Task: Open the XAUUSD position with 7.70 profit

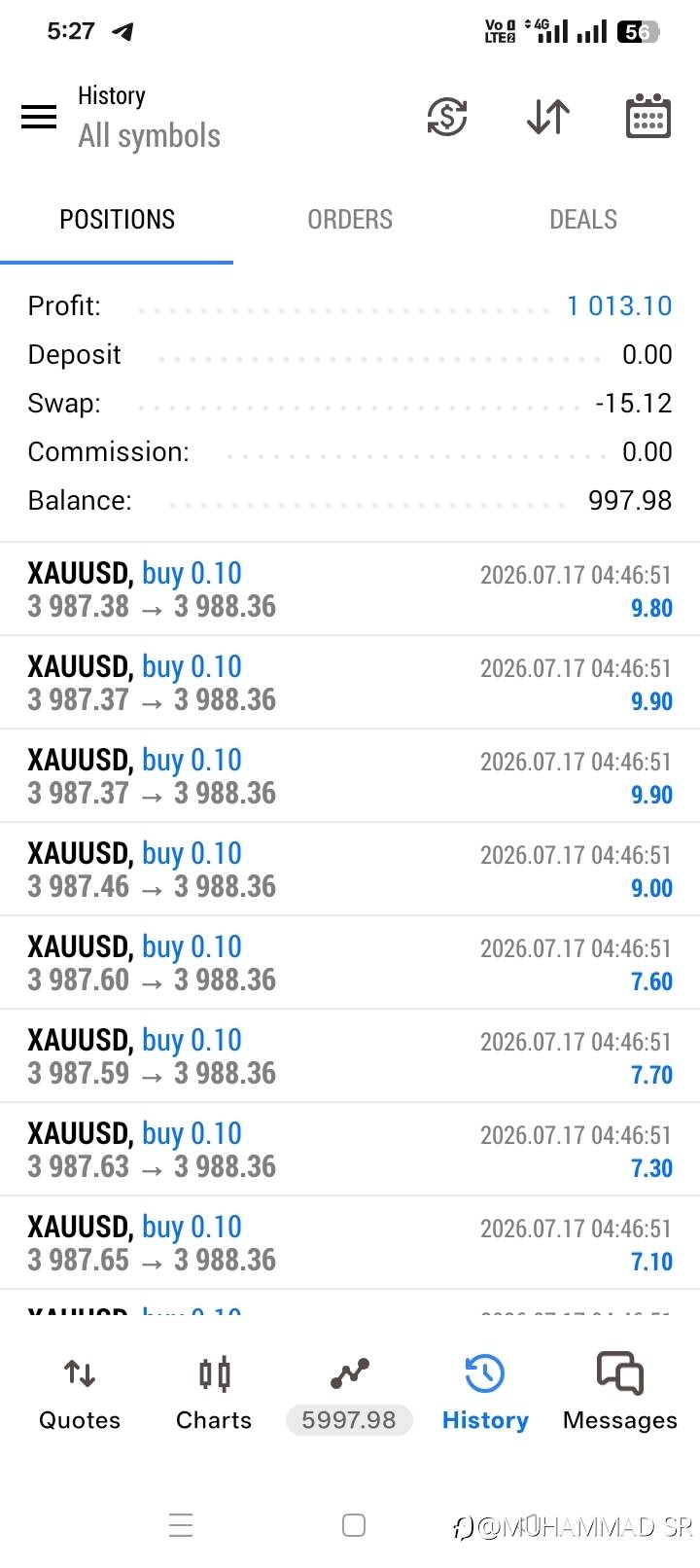Action: click(350, 1056)
